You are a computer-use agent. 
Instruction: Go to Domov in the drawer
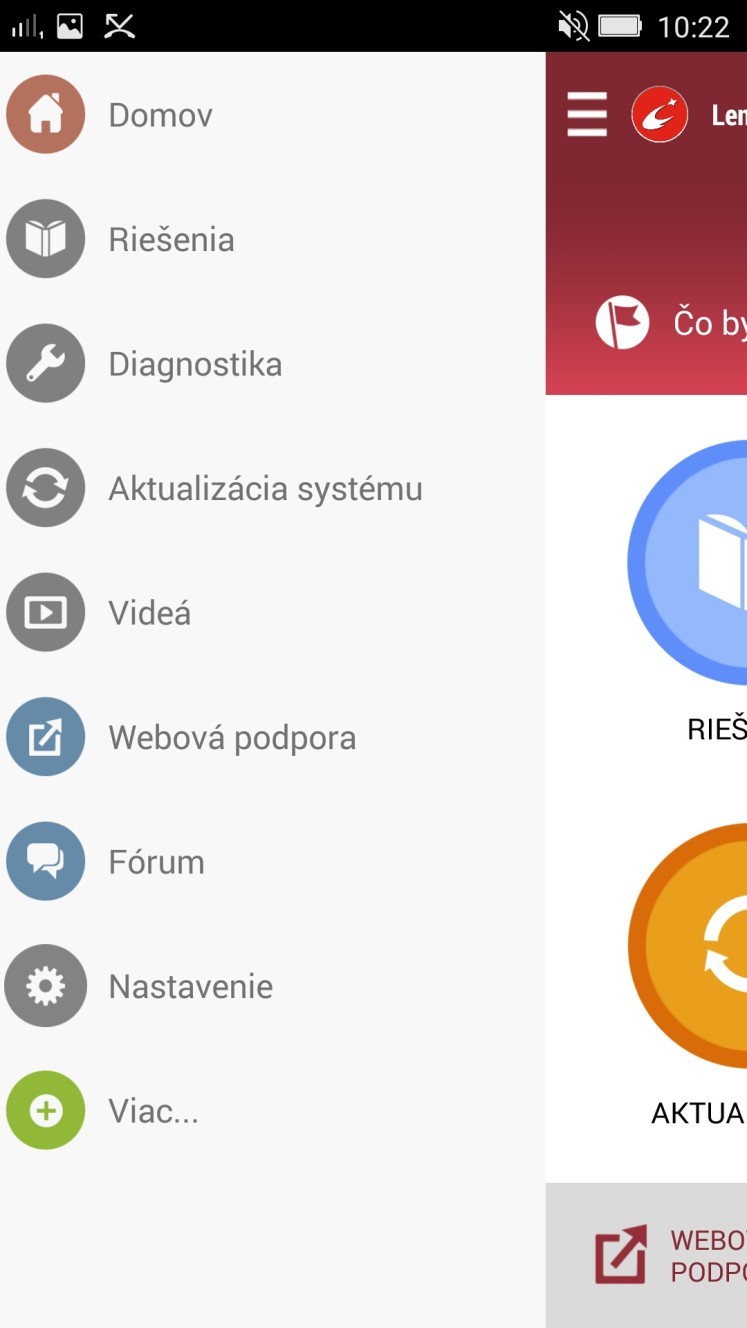160,115
